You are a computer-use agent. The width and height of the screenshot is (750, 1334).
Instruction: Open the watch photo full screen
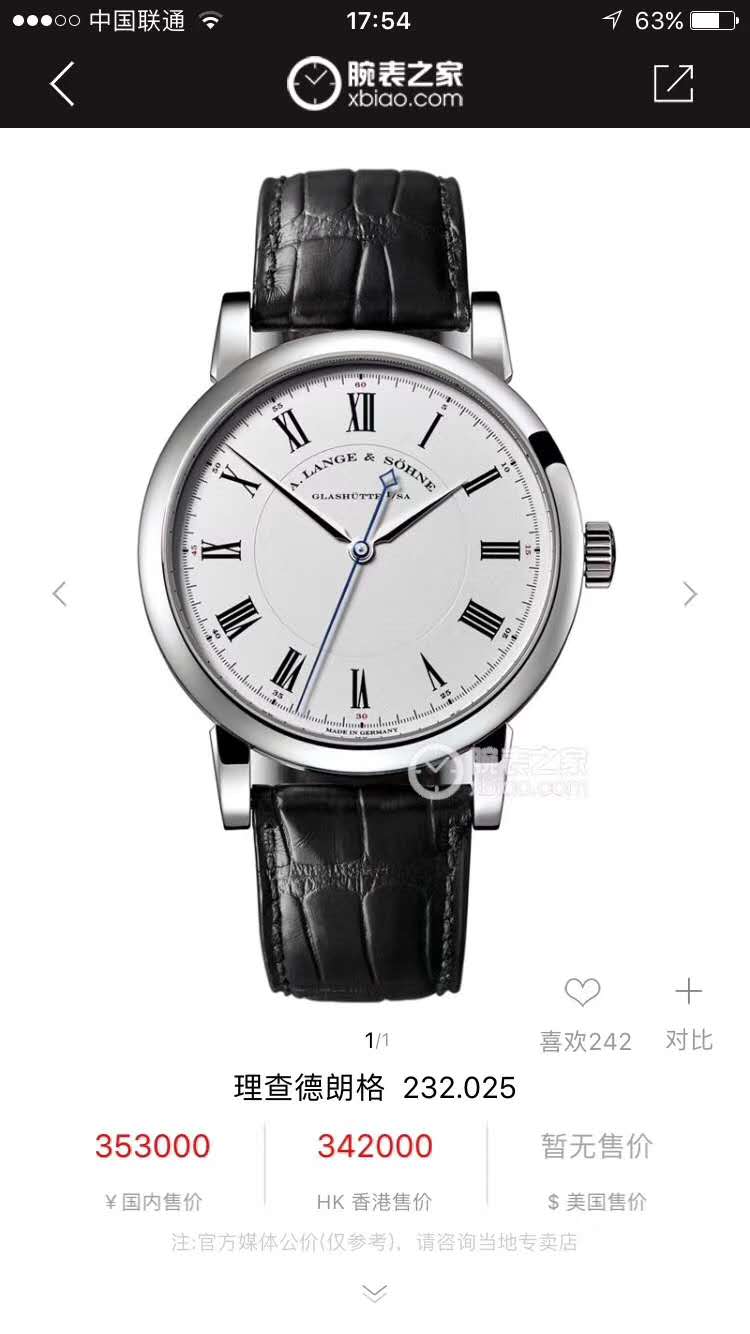[x=375, y=560]
